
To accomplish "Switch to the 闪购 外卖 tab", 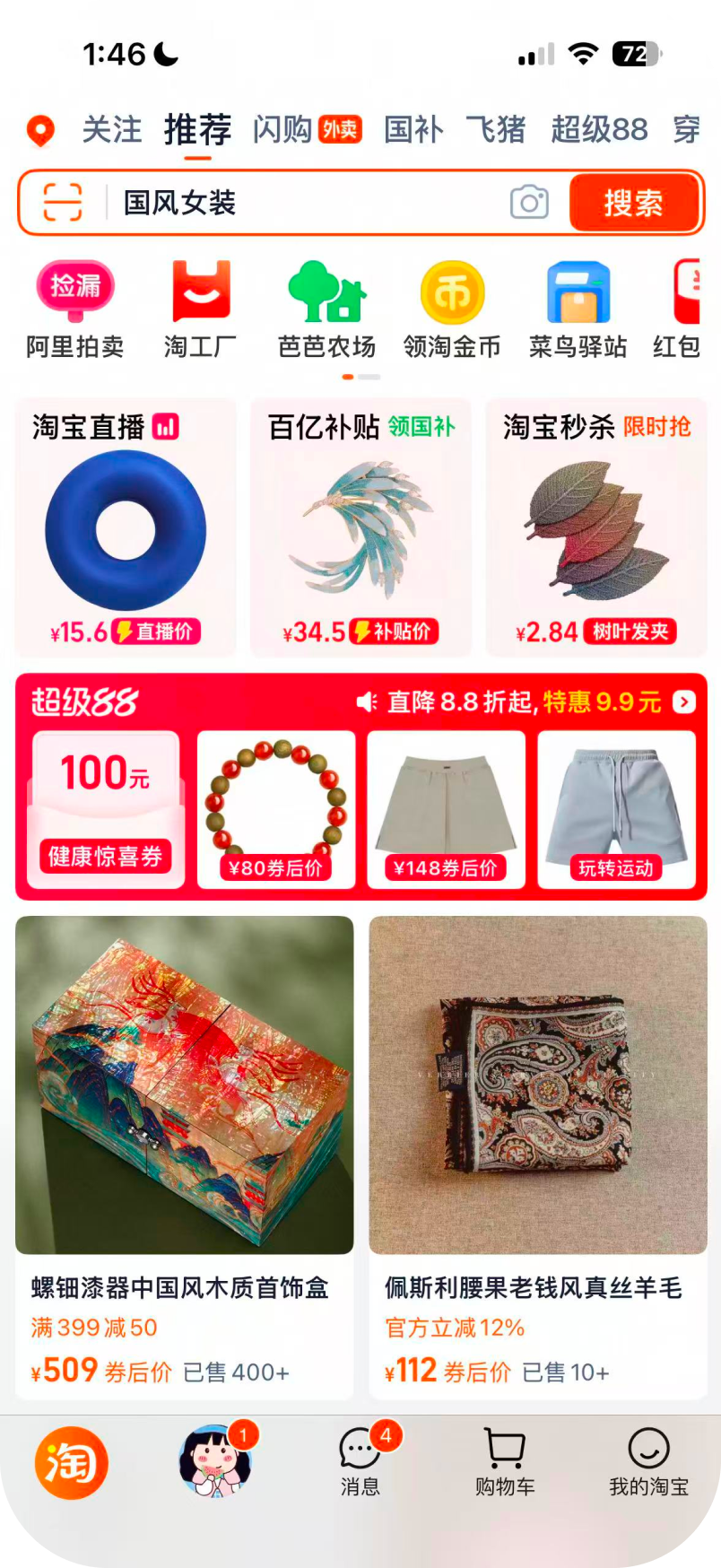I will 307,130.
